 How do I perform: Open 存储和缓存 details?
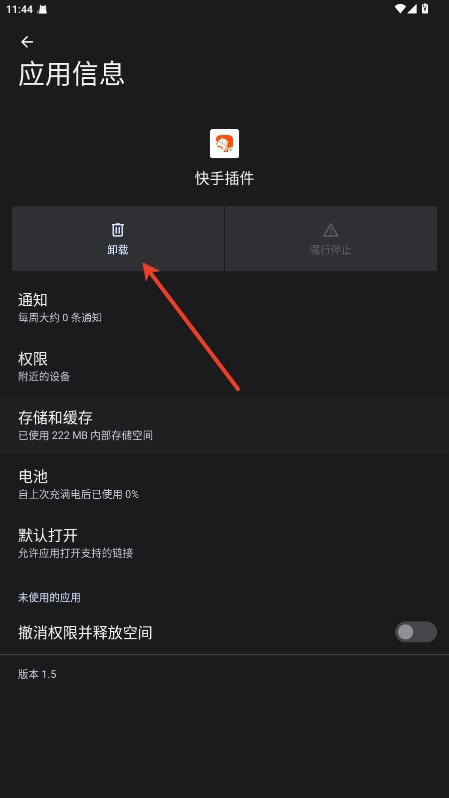tap(224, 425)
